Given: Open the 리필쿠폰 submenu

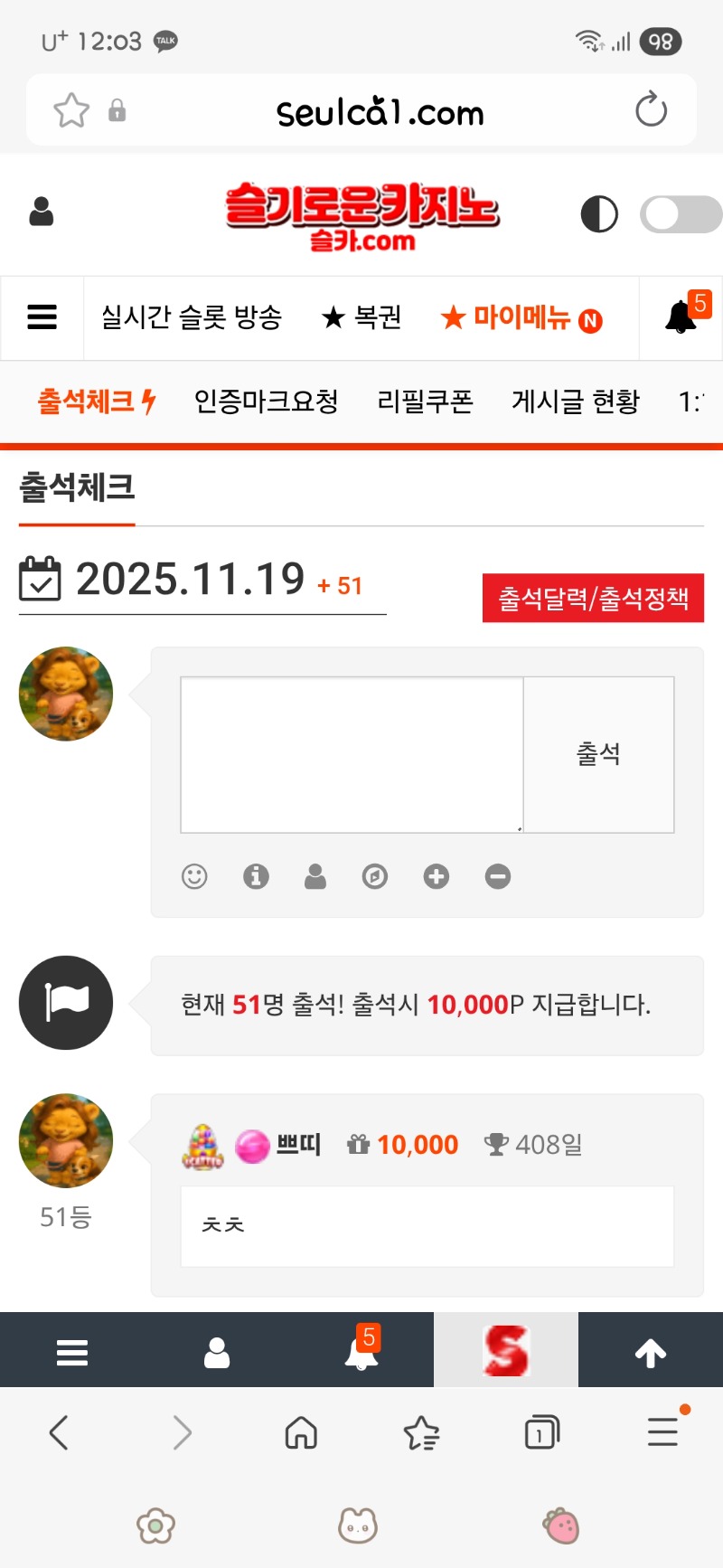Looking at the screenshot, I should pos(425,401).
